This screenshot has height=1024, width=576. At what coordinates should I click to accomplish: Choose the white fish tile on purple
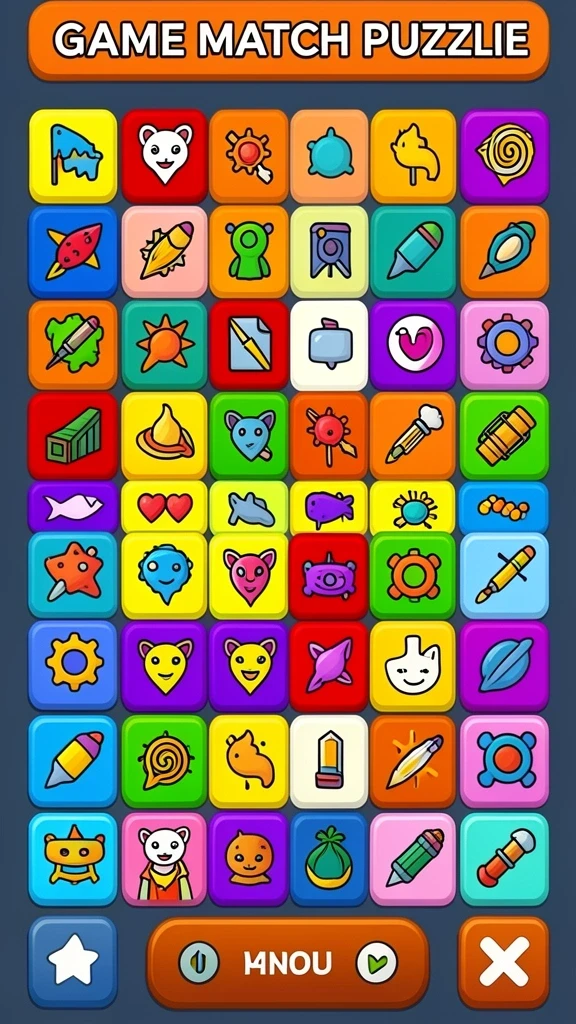pyautogui.click(x=73, y=507)
